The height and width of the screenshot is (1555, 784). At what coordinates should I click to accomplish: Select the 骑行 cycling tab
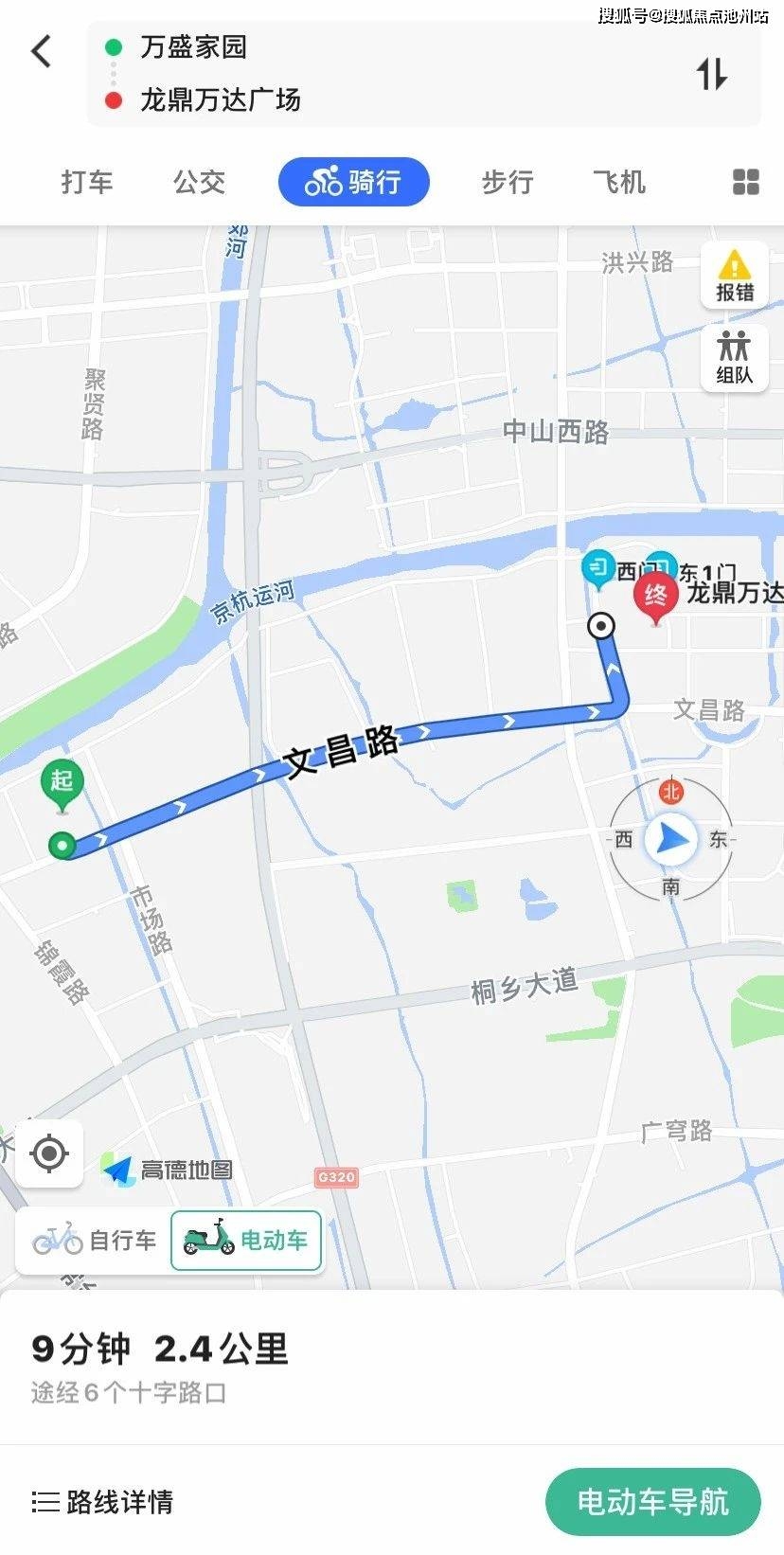(353, 182)
